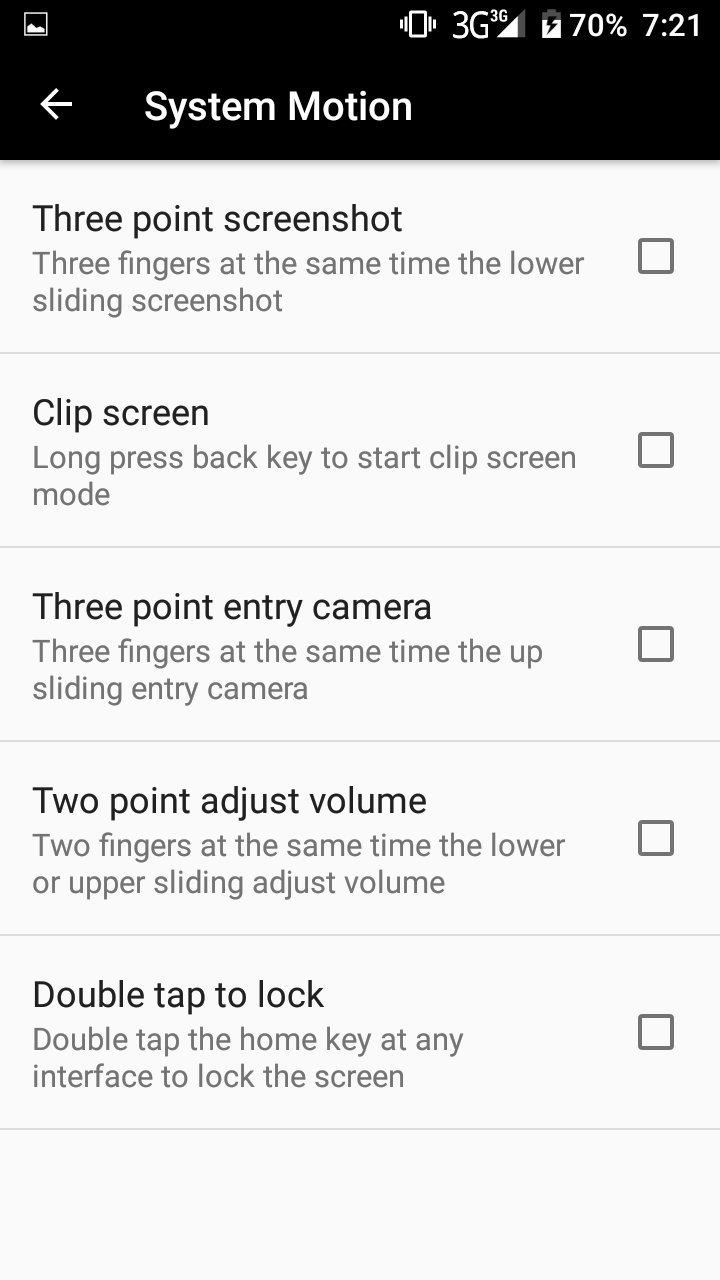The height and width of the screenshot is (1280, 720).
Task: Check the Clip screen option
Action: 656,450
